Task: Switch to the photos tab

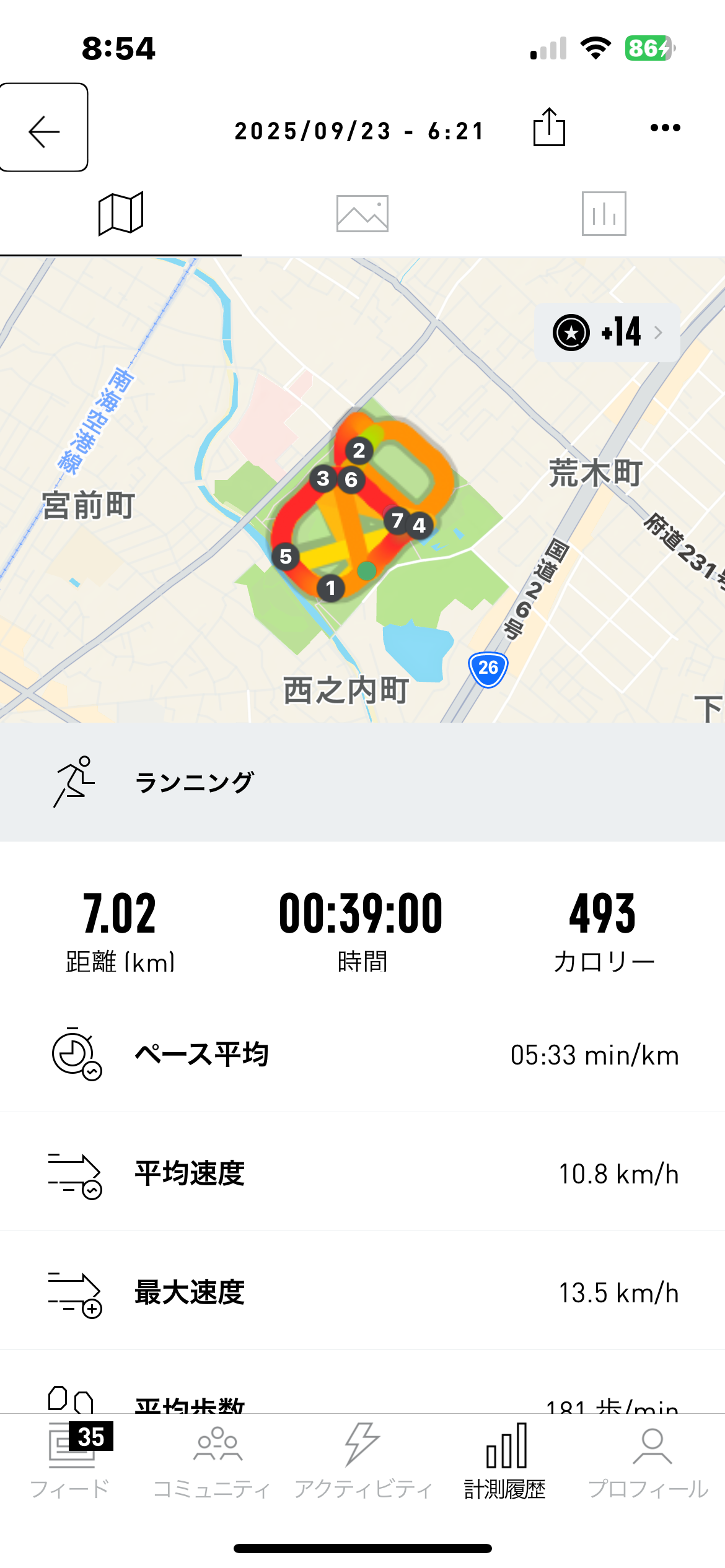Action: [362, 214]
